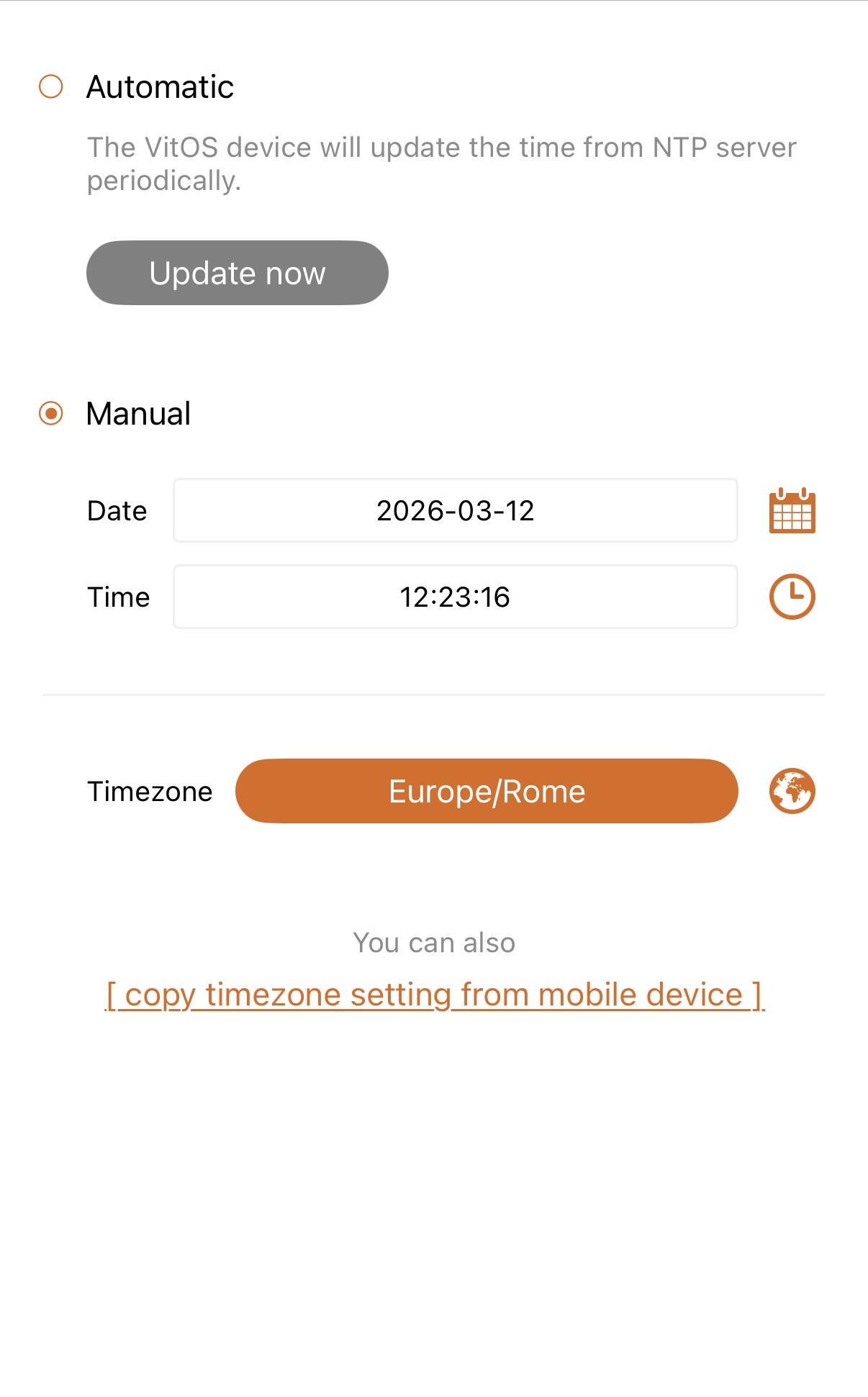The image size is (868, 1397).
Task: Select the Automatic time option
Action: pyautogui.click(x=51, y=87)
